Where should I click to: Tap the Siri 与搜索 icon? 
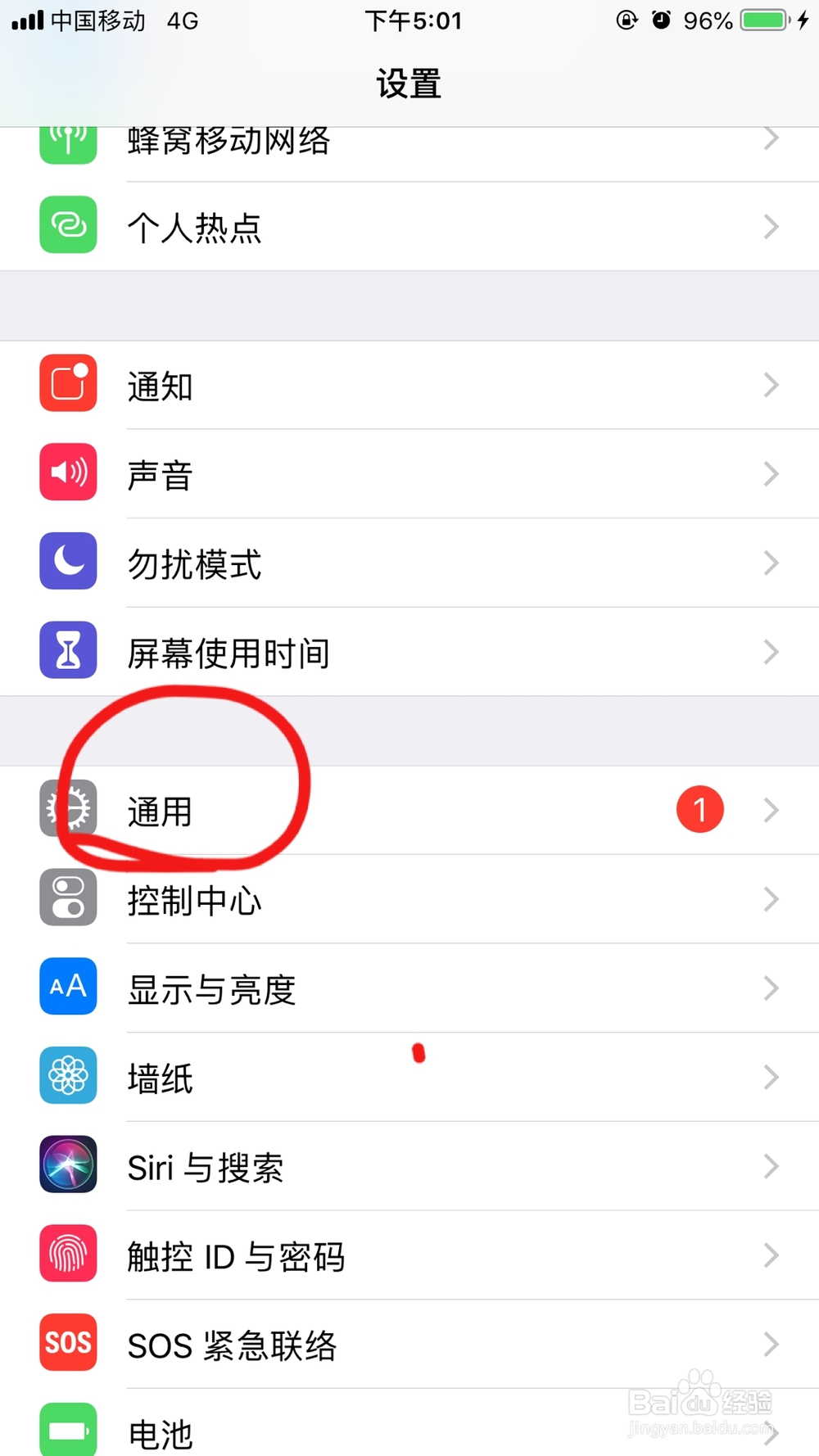68,1164
